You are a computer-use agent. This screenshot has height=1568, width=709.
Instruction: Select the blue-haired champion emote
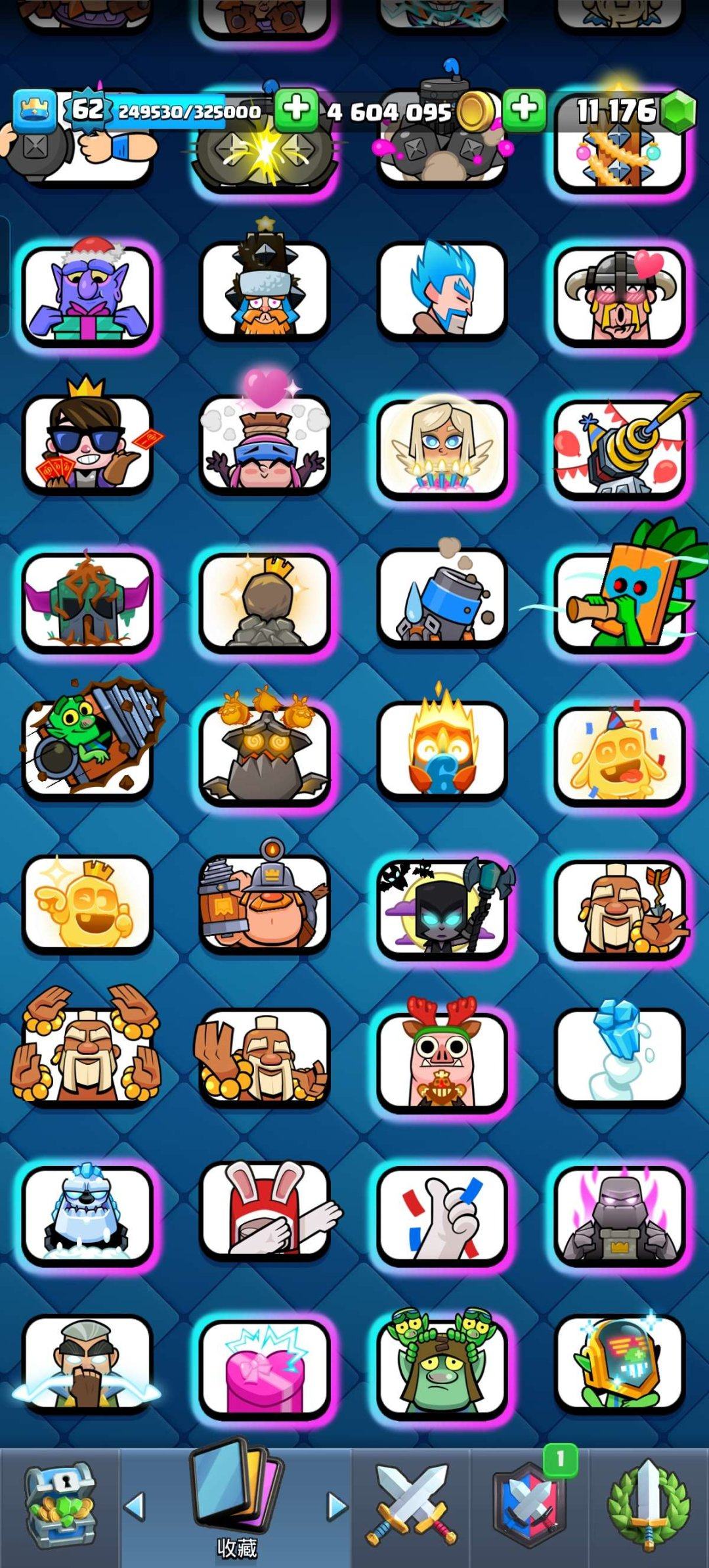(x=441, y=292)
